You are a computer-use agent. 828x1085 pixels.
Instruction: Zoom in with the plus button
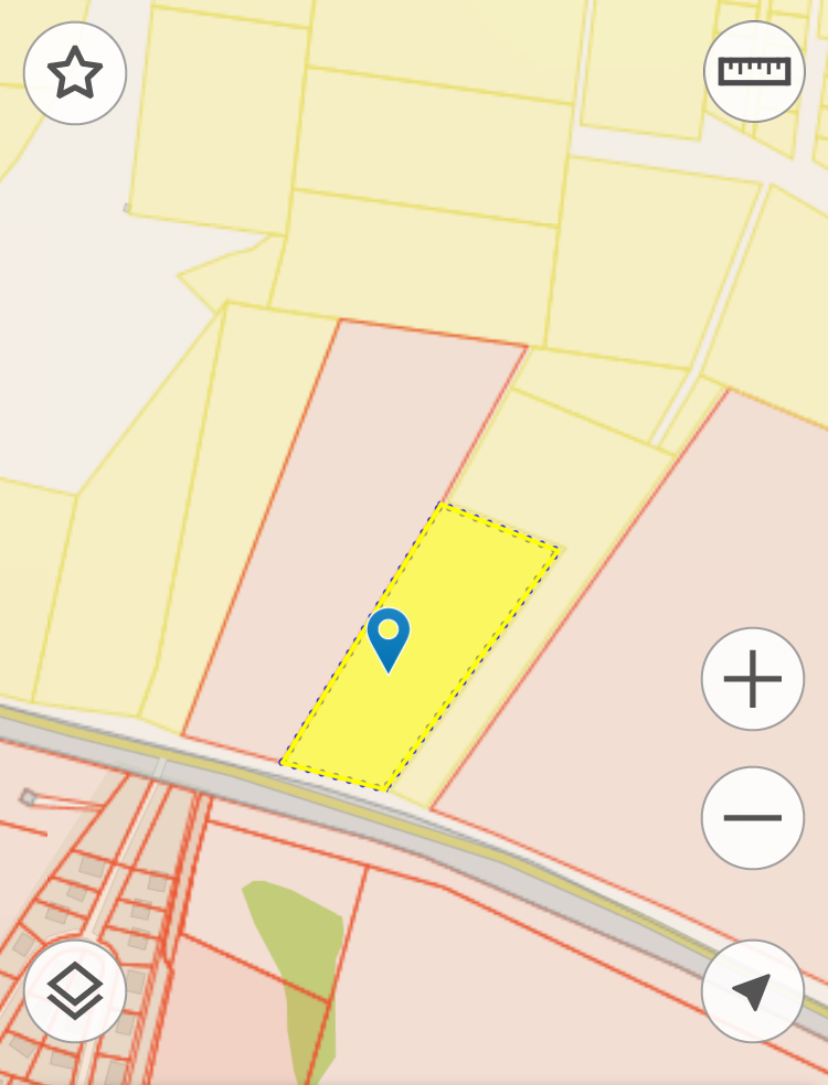753,679
